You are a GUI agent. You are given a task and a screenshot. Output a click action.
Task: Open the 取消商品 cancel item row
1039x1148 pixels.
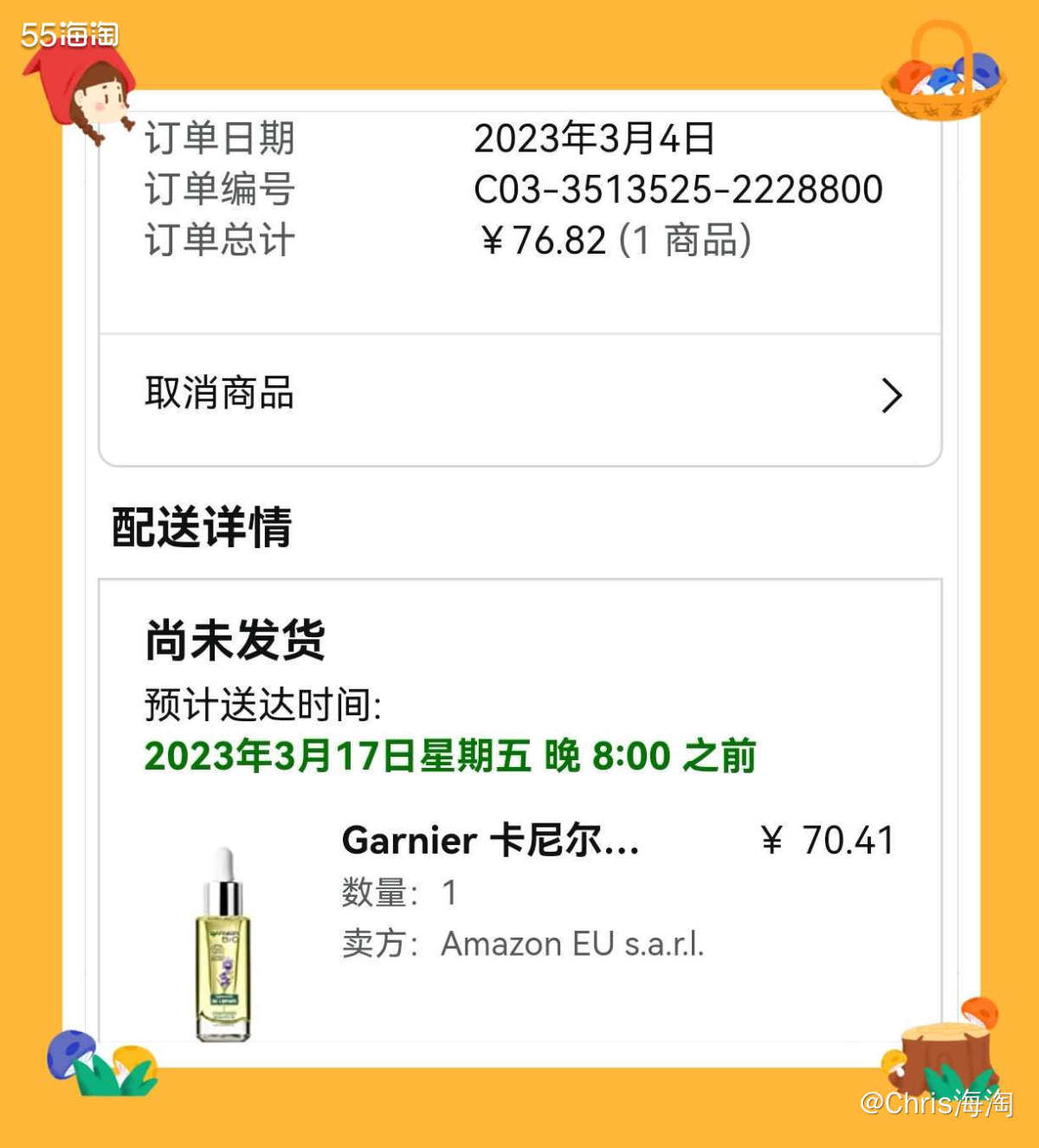click(x=219, y=395)
